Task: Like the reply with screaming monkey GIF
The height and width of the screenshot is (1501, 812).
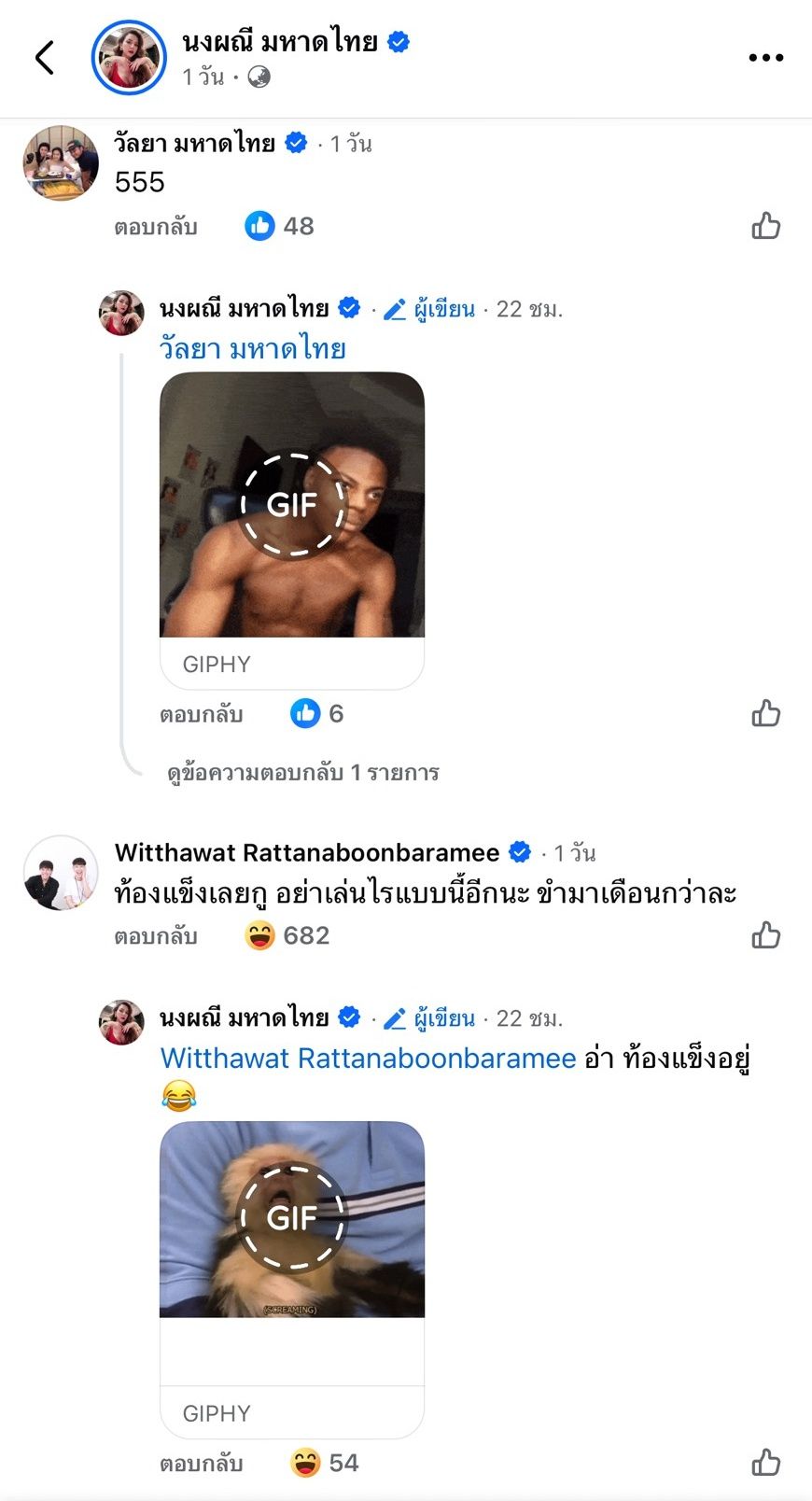Action: pyautogui.click(x=765, y=1462)
